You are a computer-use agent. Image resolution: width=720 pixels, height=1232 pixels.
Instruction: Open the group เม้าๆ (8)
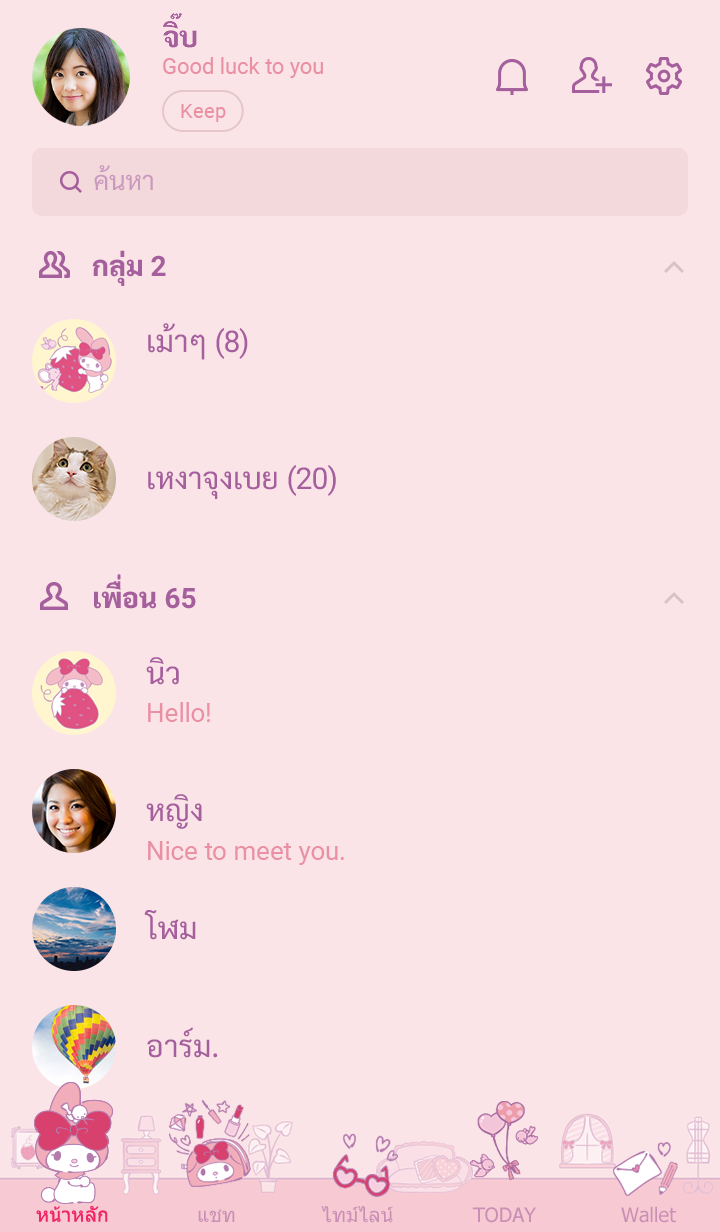(197, 344)
